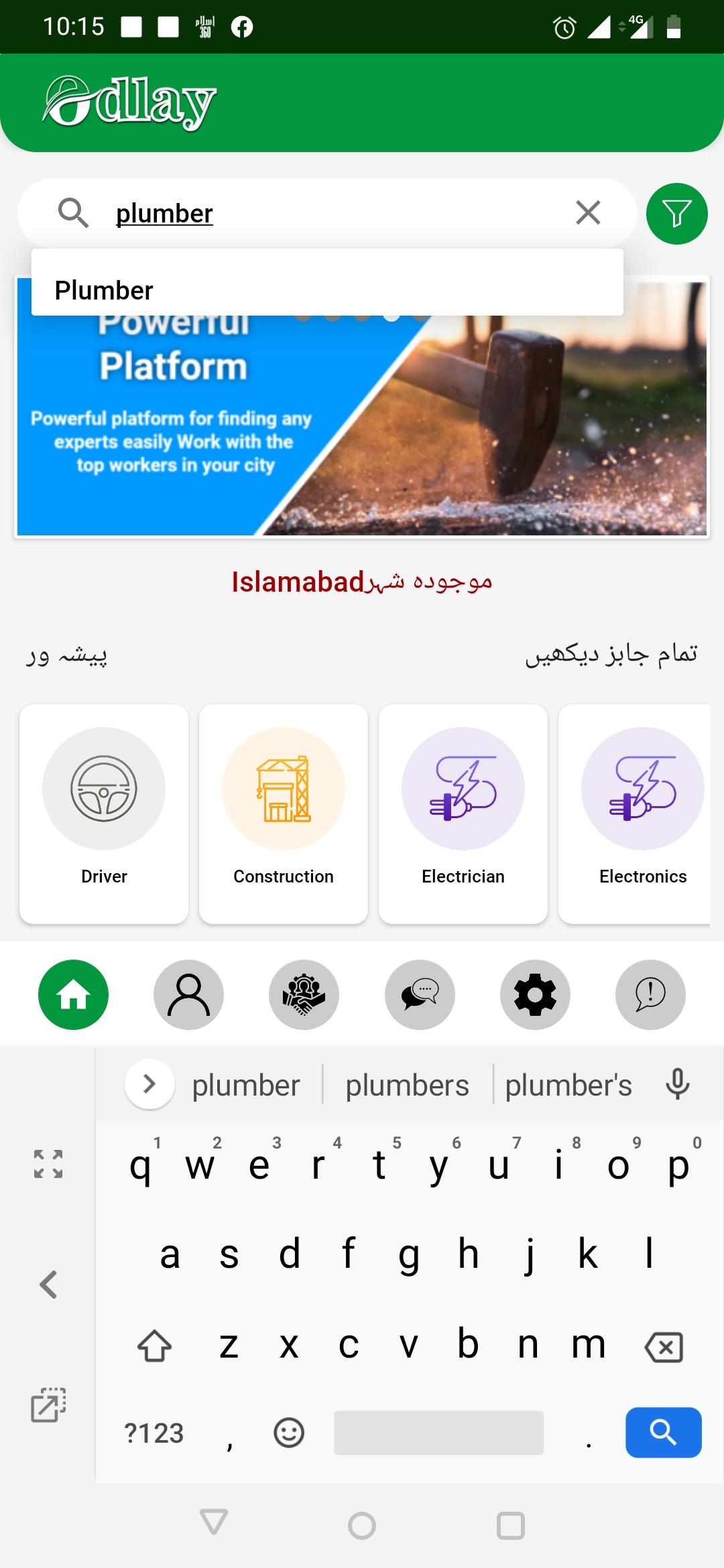Switch to the profile tab
Screen dimensions: 724x1568
pyautogui.click(x=188, y=994)
